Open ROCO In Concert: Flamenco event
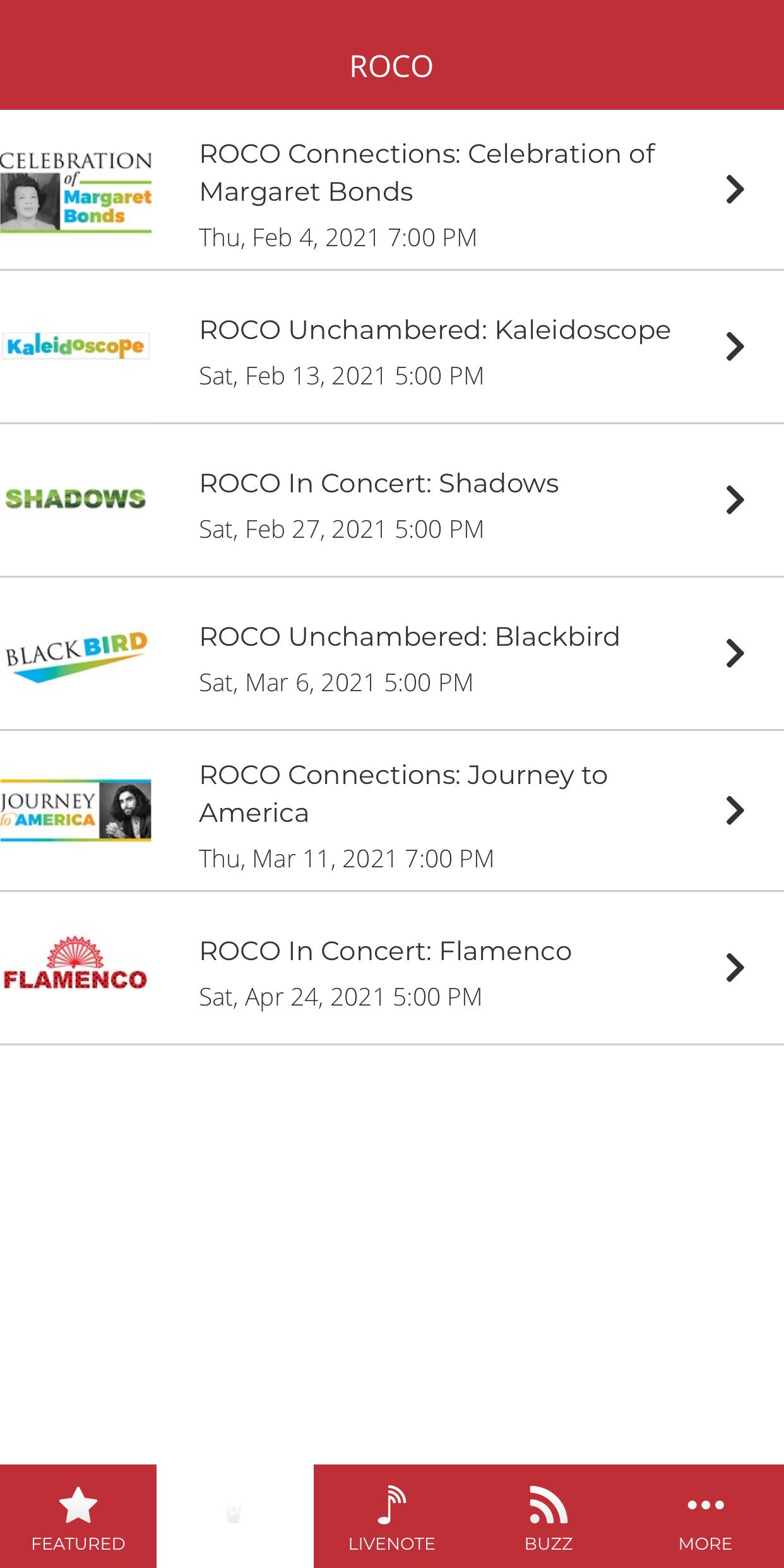 [392, 968]
